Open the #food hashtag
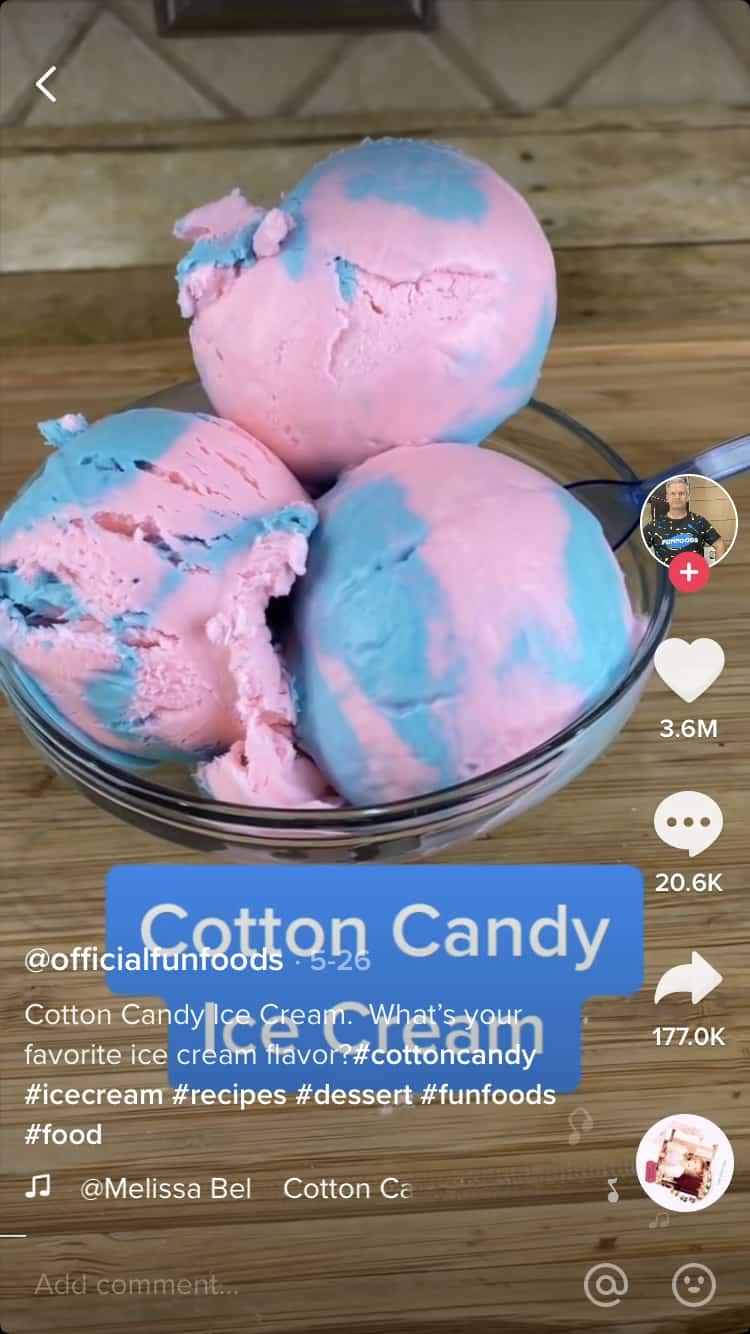750x1334 pixels. tap(63, 1134)
